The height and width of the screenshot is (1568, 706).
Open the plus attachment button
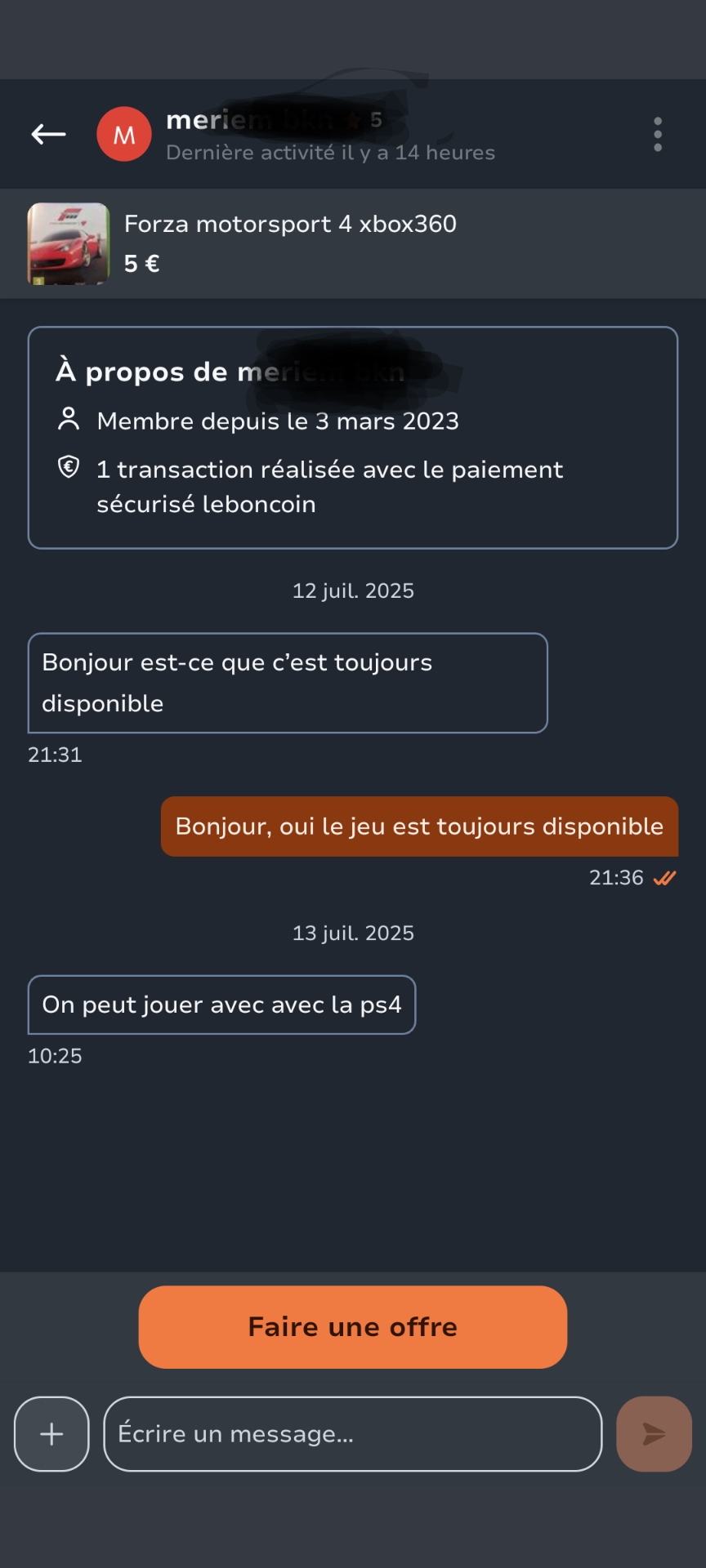point(51,1434)
